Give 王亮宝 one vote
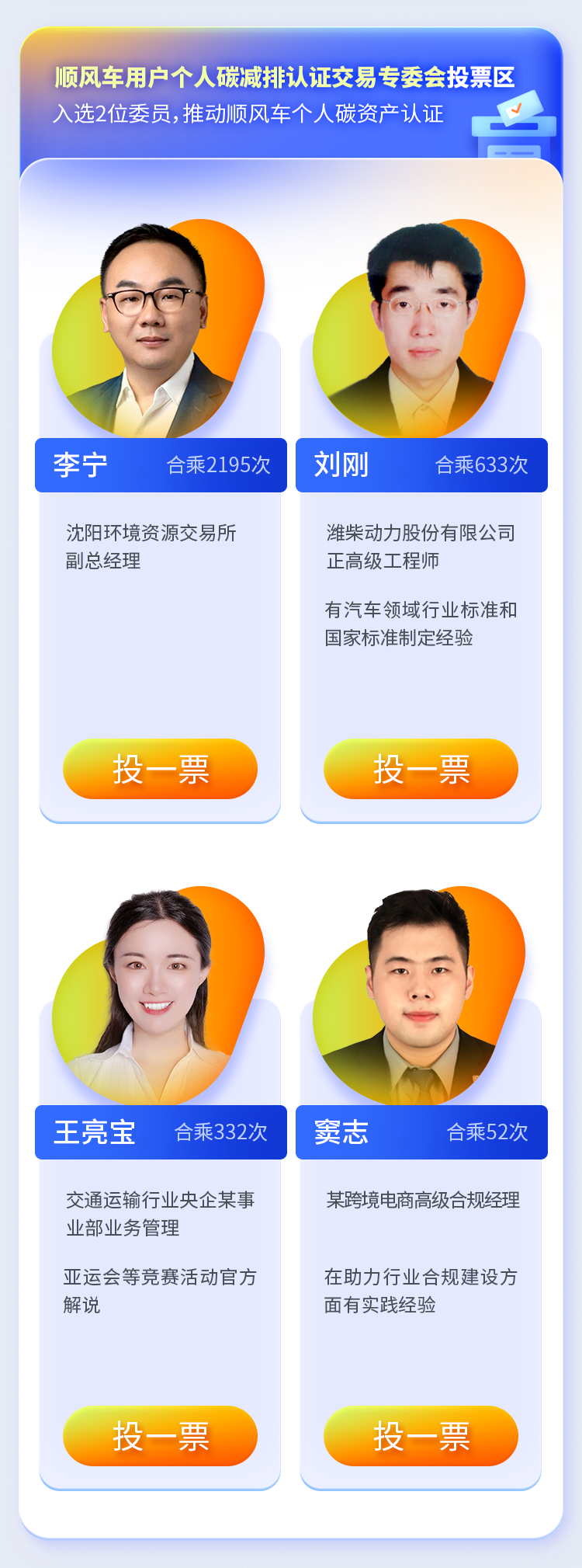The width and height of the screenshot is (582, 1568). point(160,1436)
